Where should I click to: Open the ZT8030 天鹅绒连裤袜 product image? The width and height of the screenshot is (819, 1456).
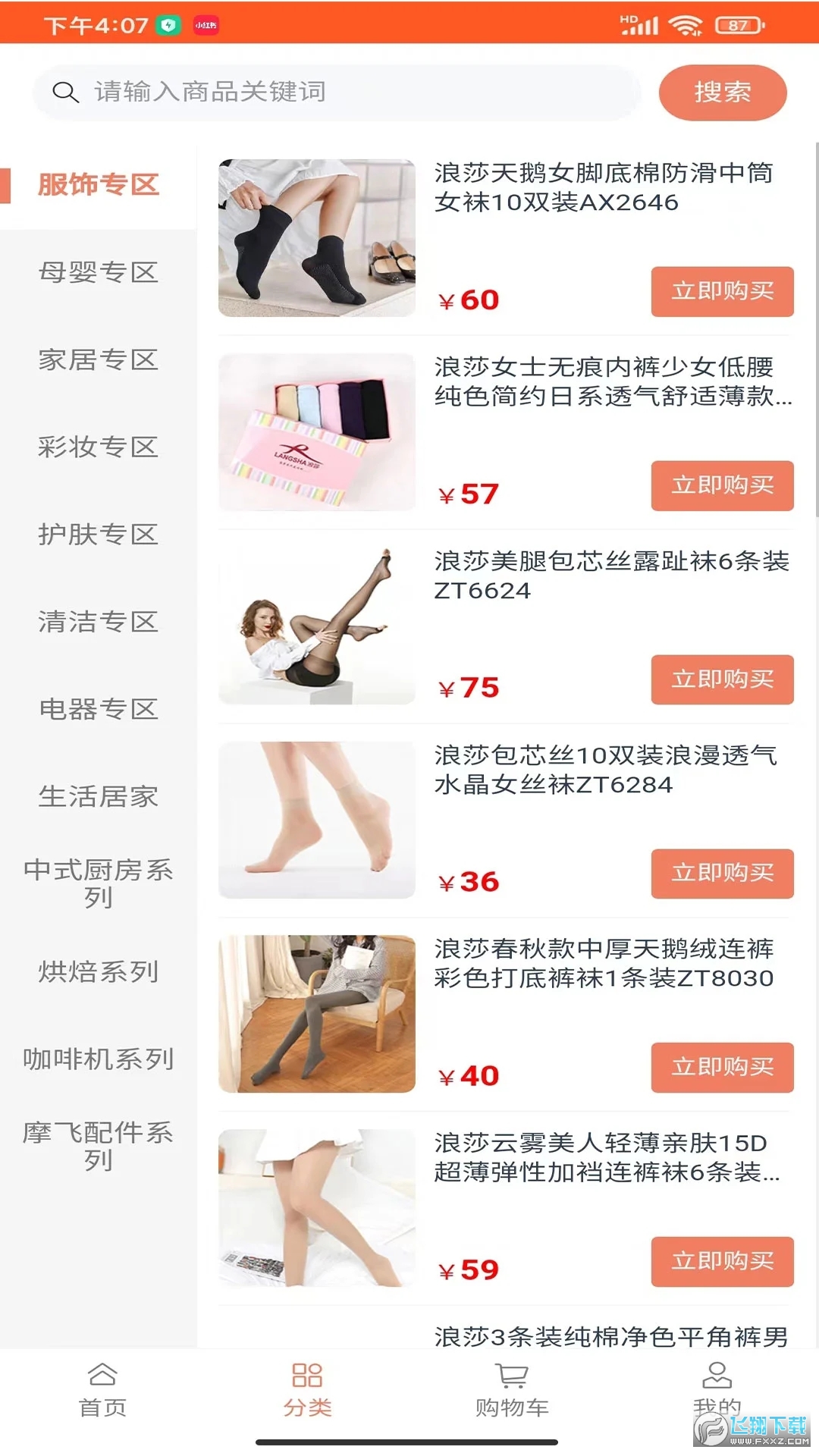point(317,1014)
